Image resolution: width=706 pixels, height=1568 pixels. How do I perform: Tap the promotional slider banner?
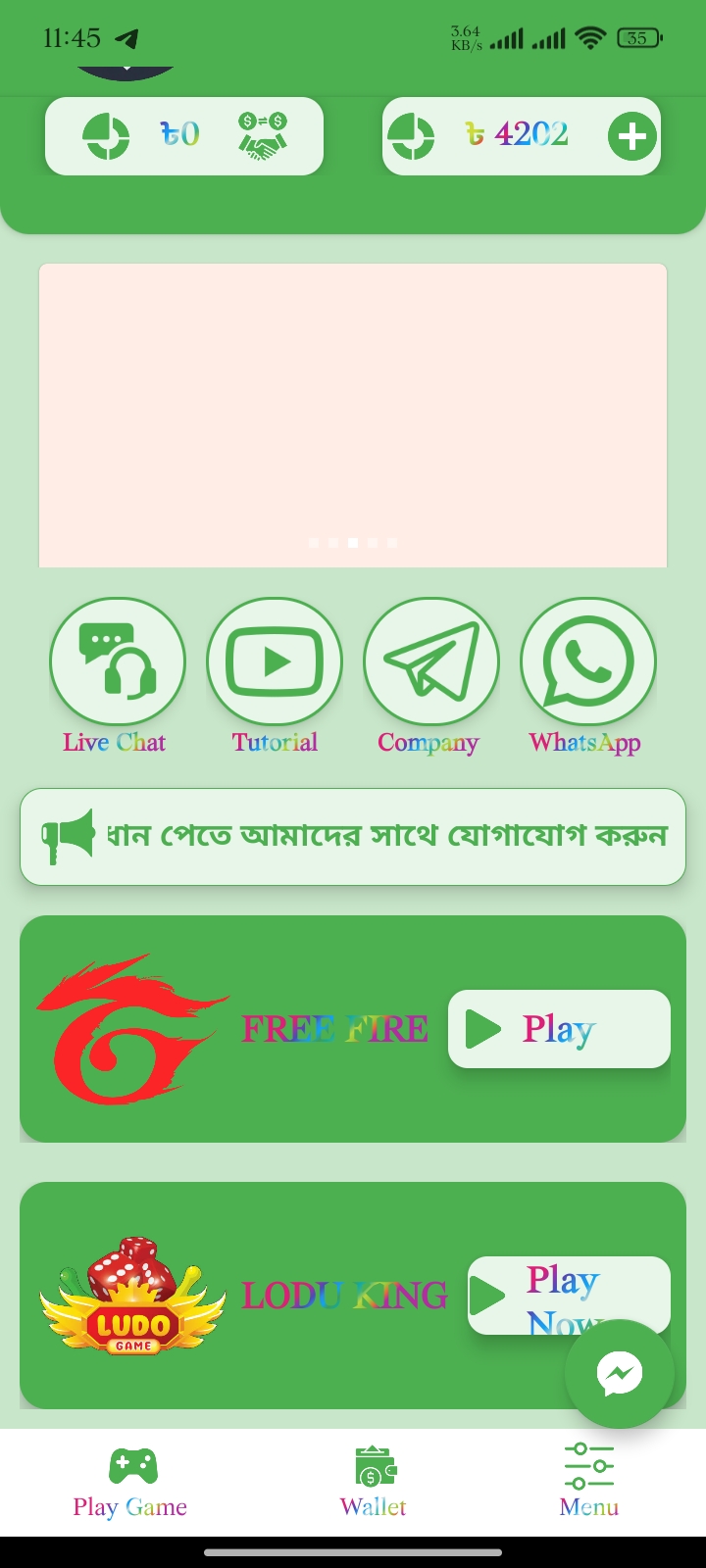(x=353, y=416)
